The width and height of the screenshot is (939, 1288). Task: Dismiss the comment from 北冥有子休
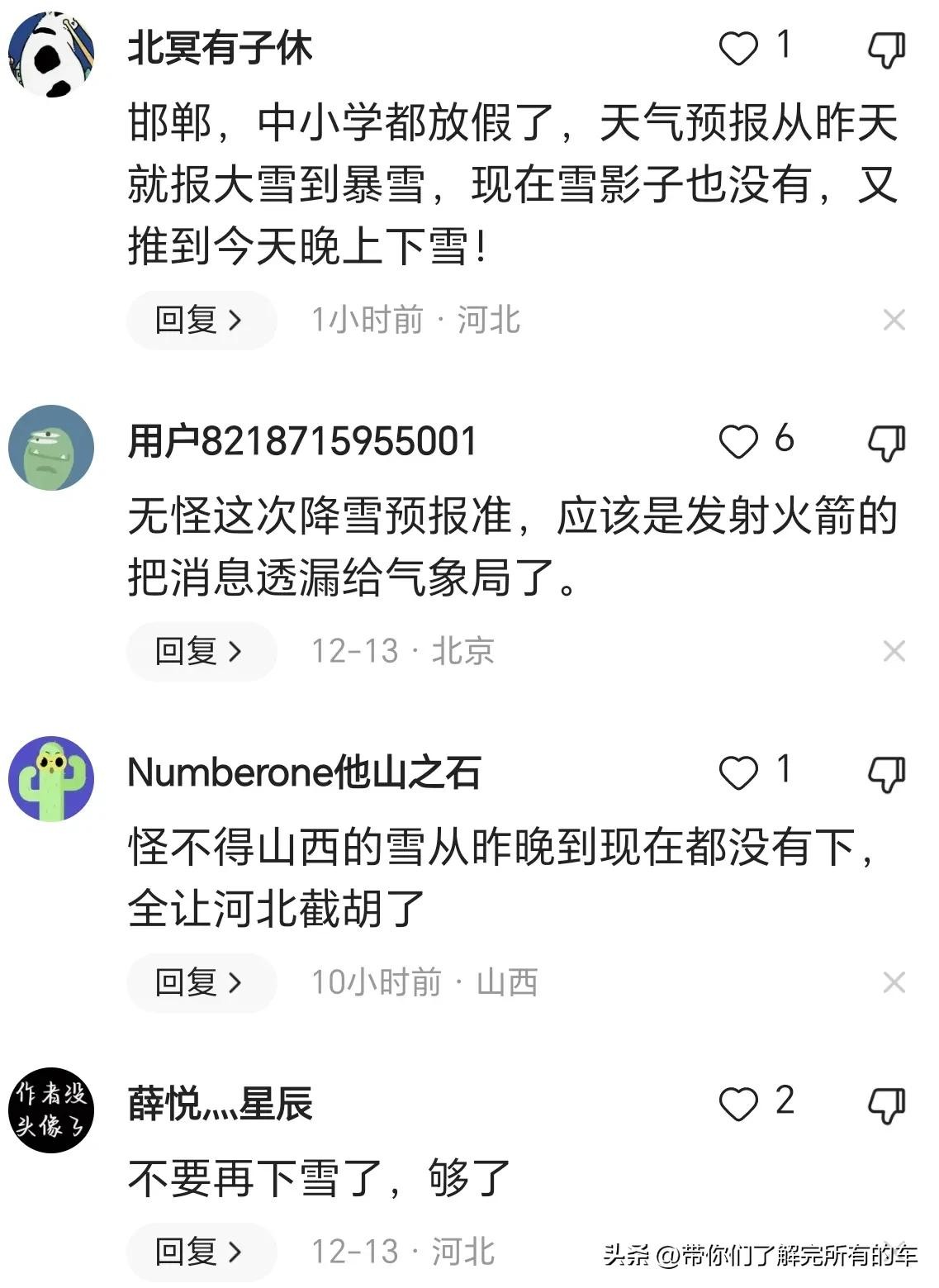tap(894, 321)
